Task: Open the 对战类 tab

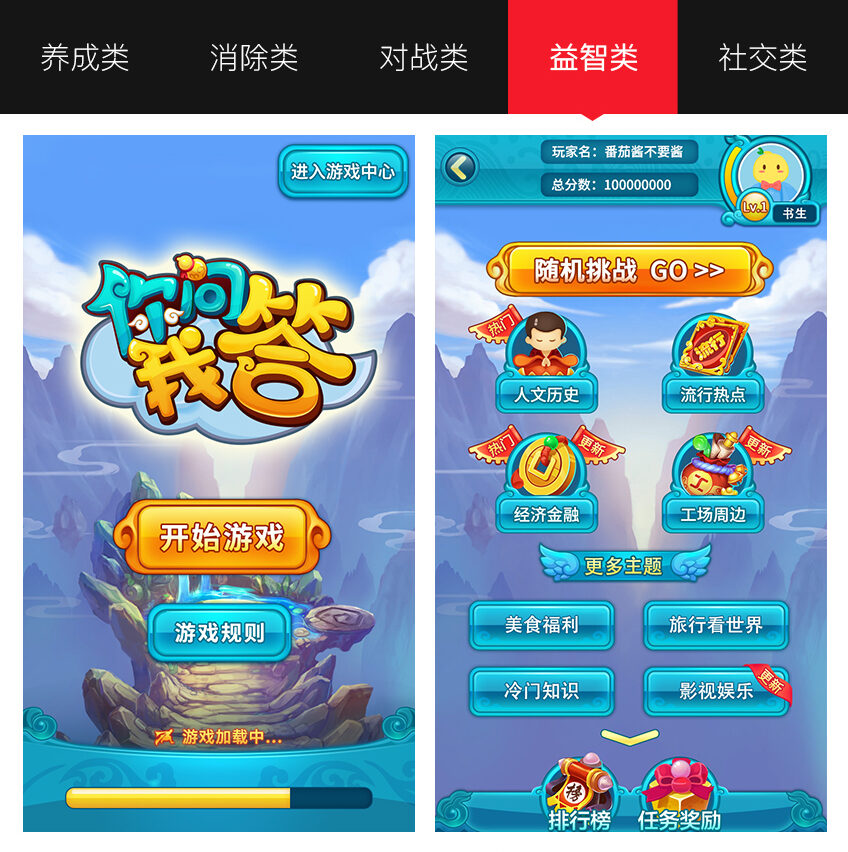Action: (x=424, y=57)
